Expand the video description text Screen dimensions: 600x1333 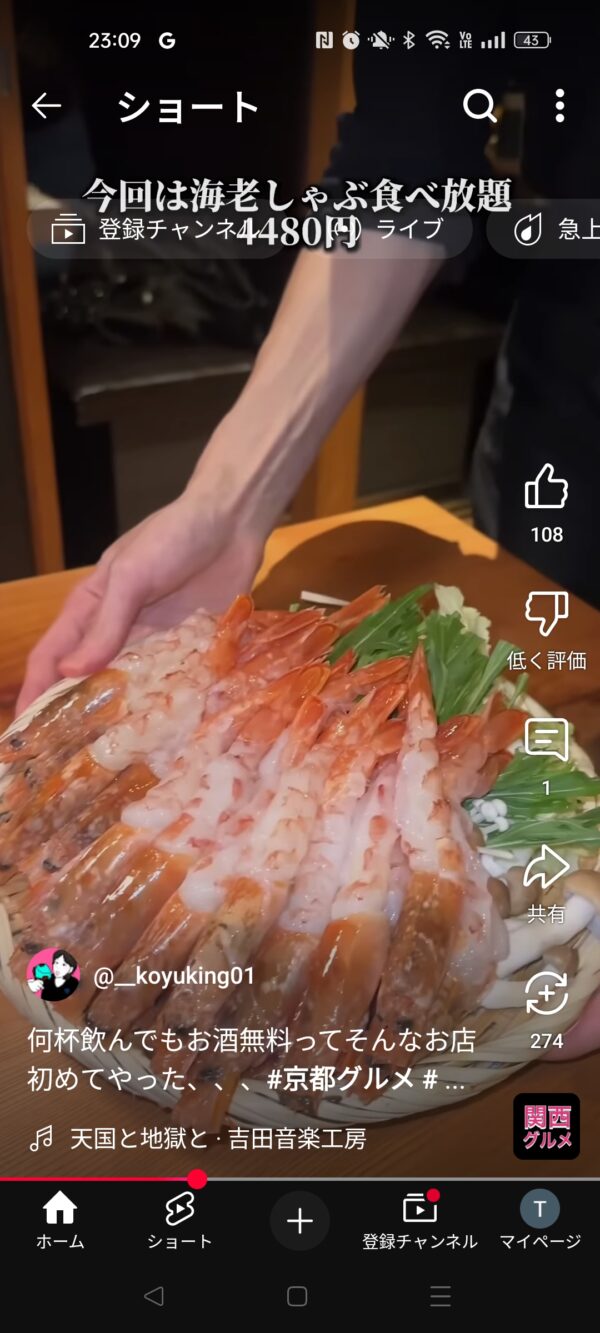click(x=250, y=1061)
